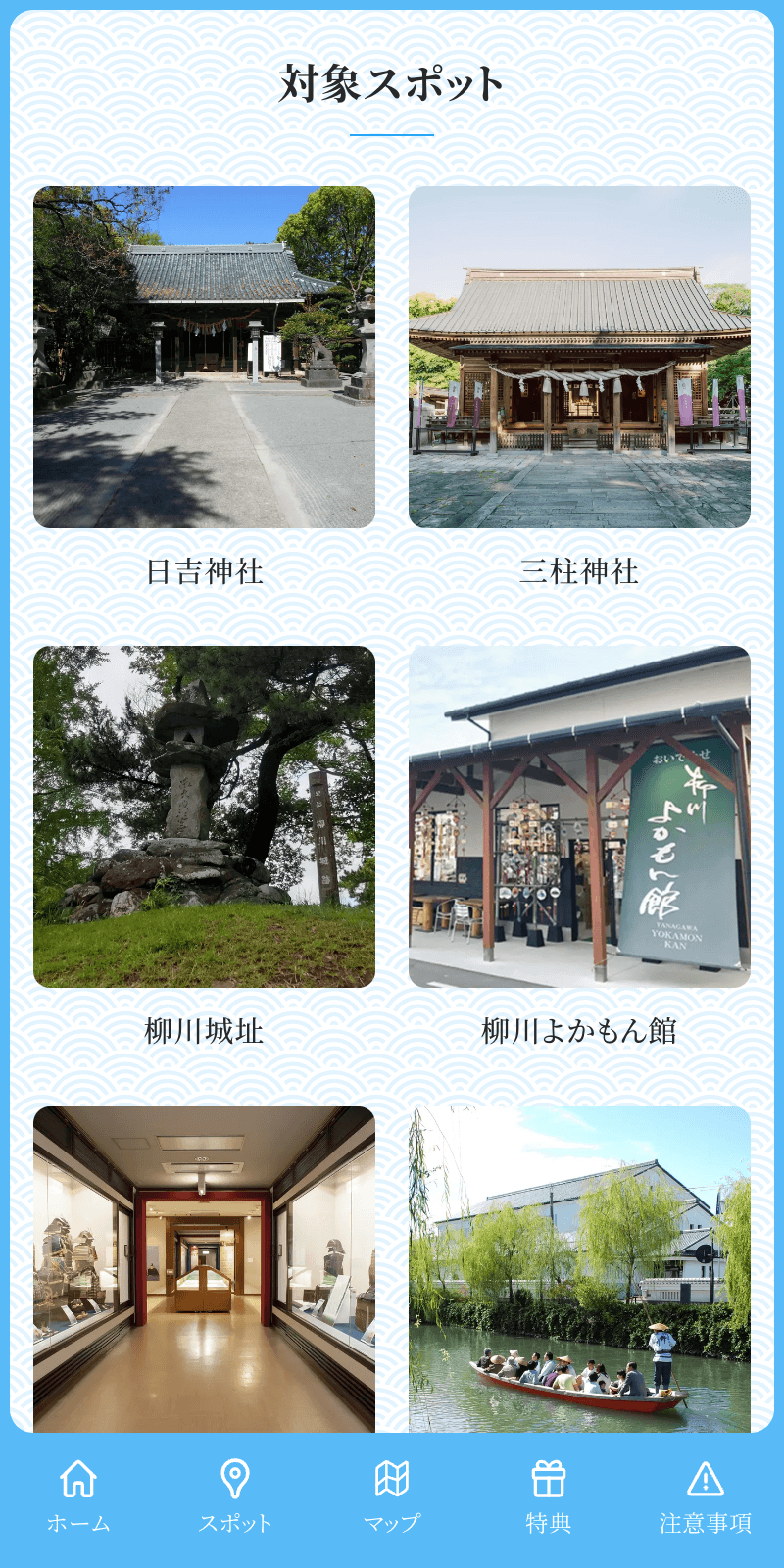Switch to the 特典 section

(x=549, y=1499)
